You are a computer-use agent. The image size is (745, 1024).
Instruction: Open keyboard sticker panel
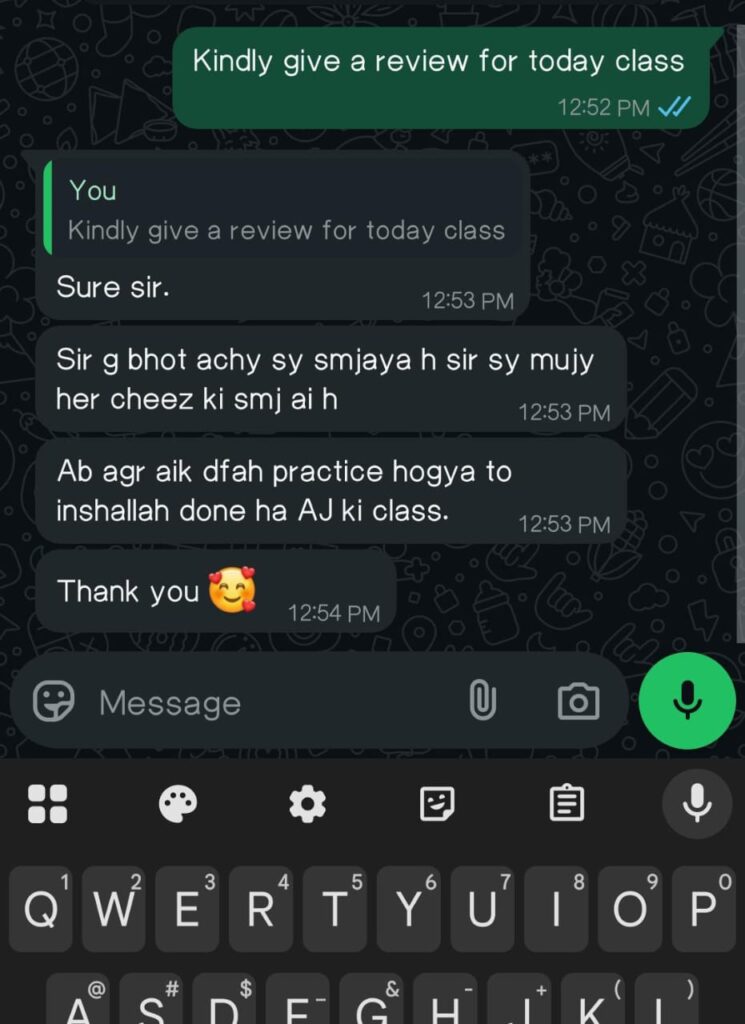437,803
